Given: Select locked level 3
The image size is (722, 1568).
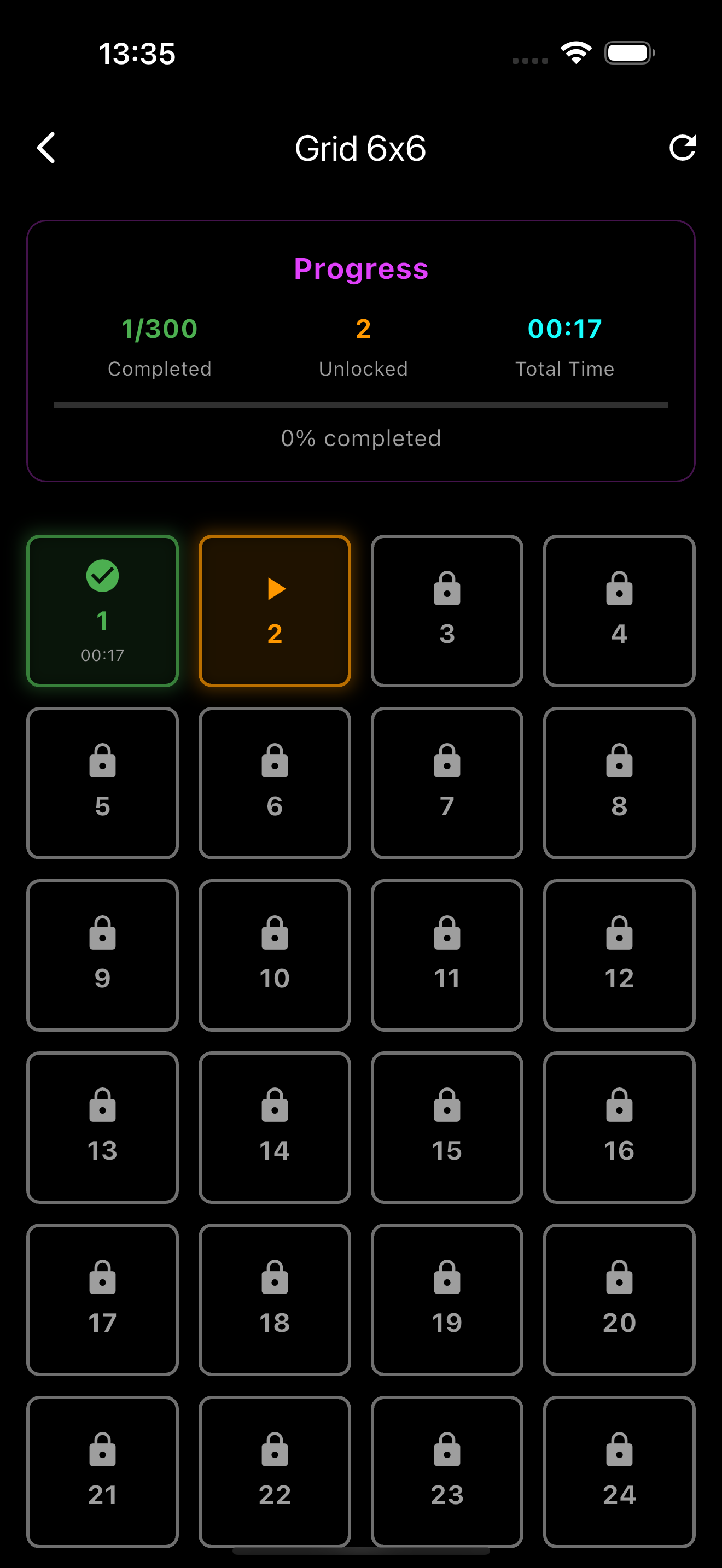Looking at the screenshot, I should pos(447,611).
